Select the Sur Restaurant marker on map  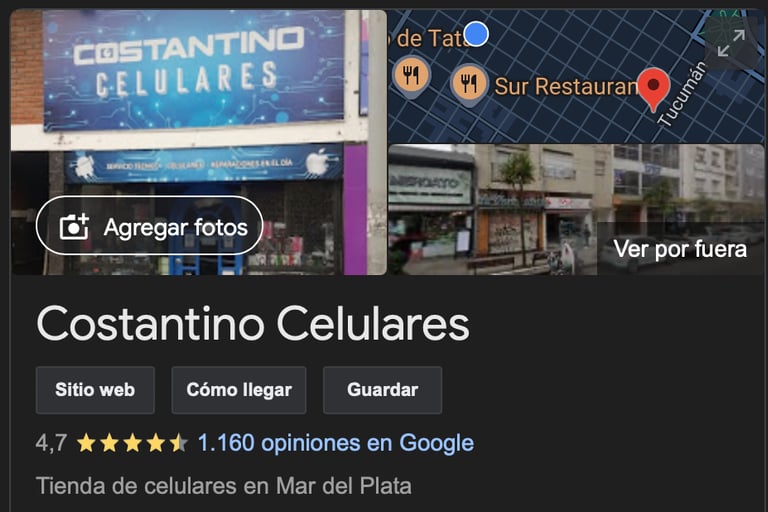coord(469,84)
